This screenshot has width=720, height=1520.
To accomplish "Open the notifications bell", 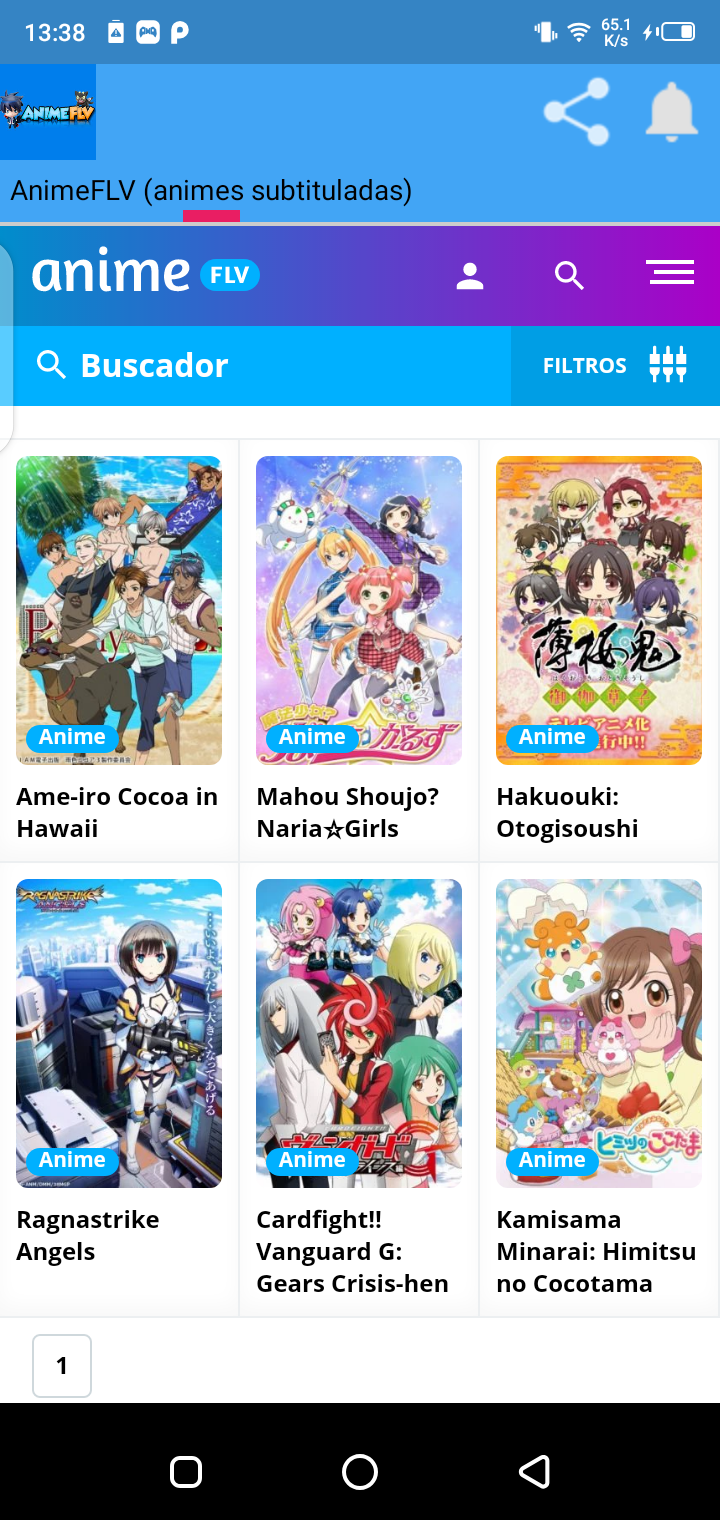I will (670, 111).
